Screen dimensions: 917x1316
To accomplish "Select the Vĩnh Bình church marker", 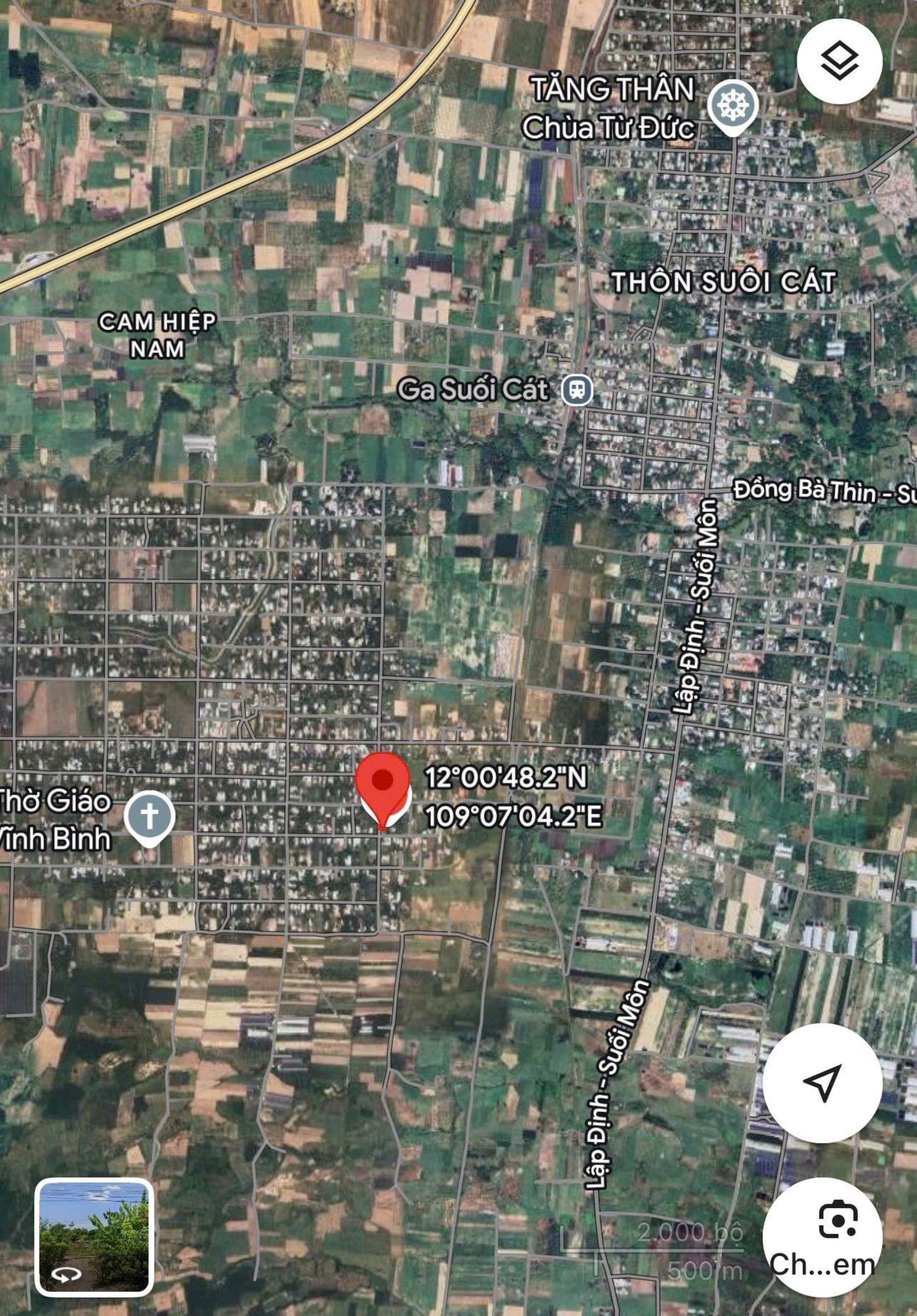I will pos(149,815).
